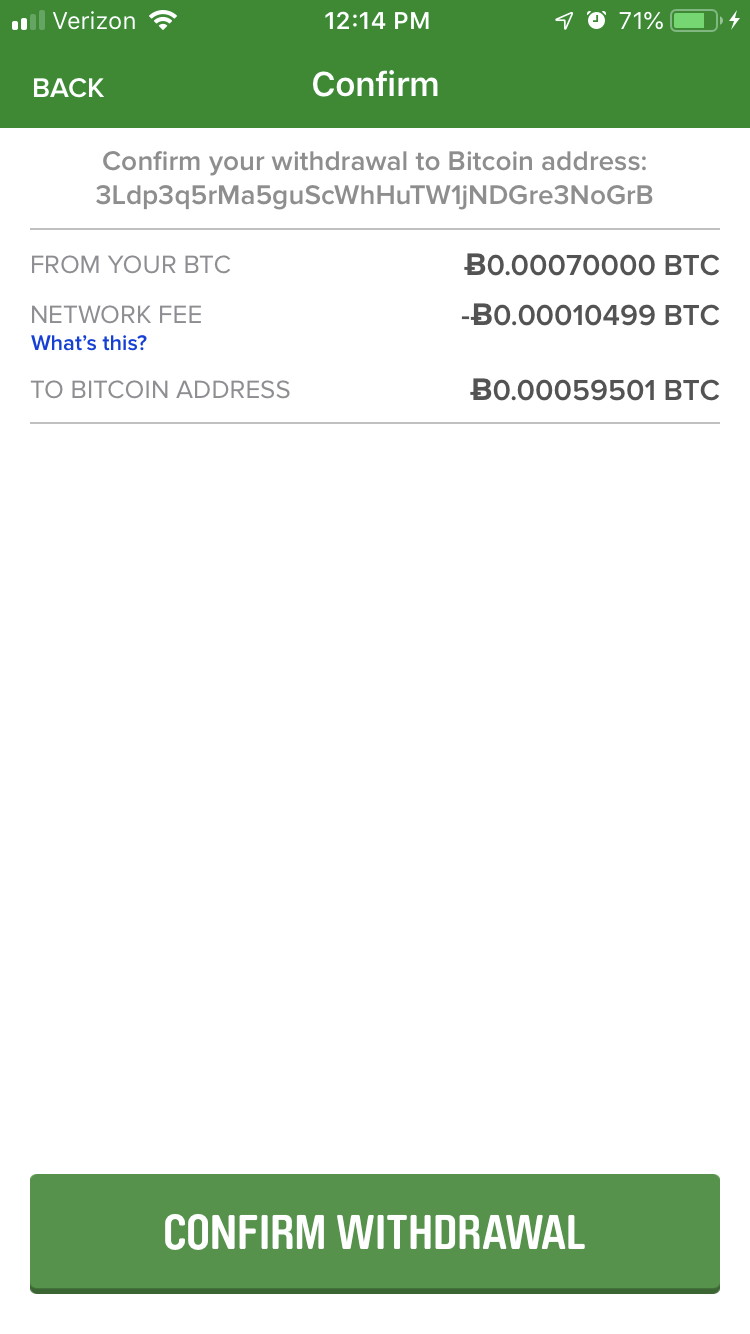The width and height of the screenshot is (750, 1334).
Task: Open the "What's this?" network fee link
Action: pos(89,343)
